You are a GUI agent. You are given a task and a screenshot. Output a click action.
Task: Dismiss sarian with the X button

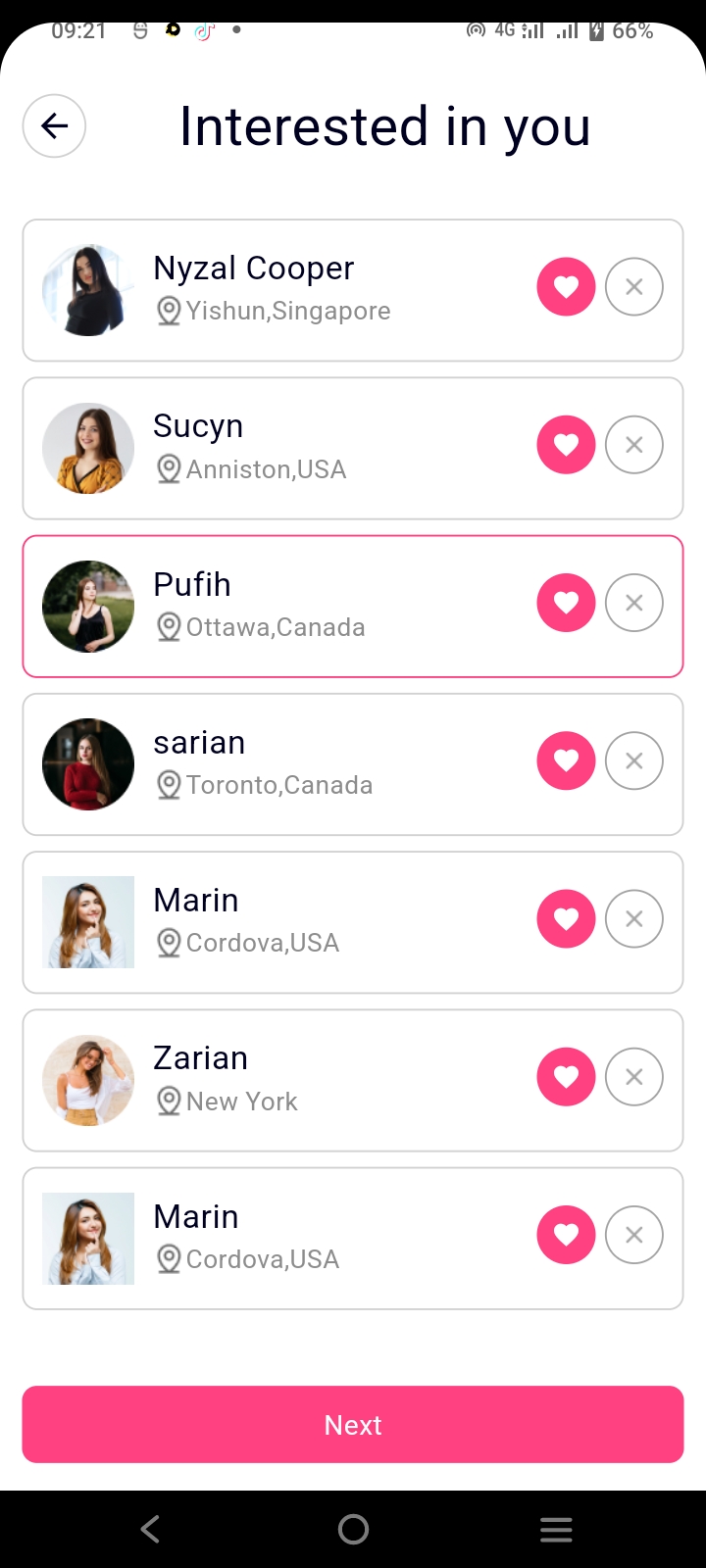coord(633,760)
